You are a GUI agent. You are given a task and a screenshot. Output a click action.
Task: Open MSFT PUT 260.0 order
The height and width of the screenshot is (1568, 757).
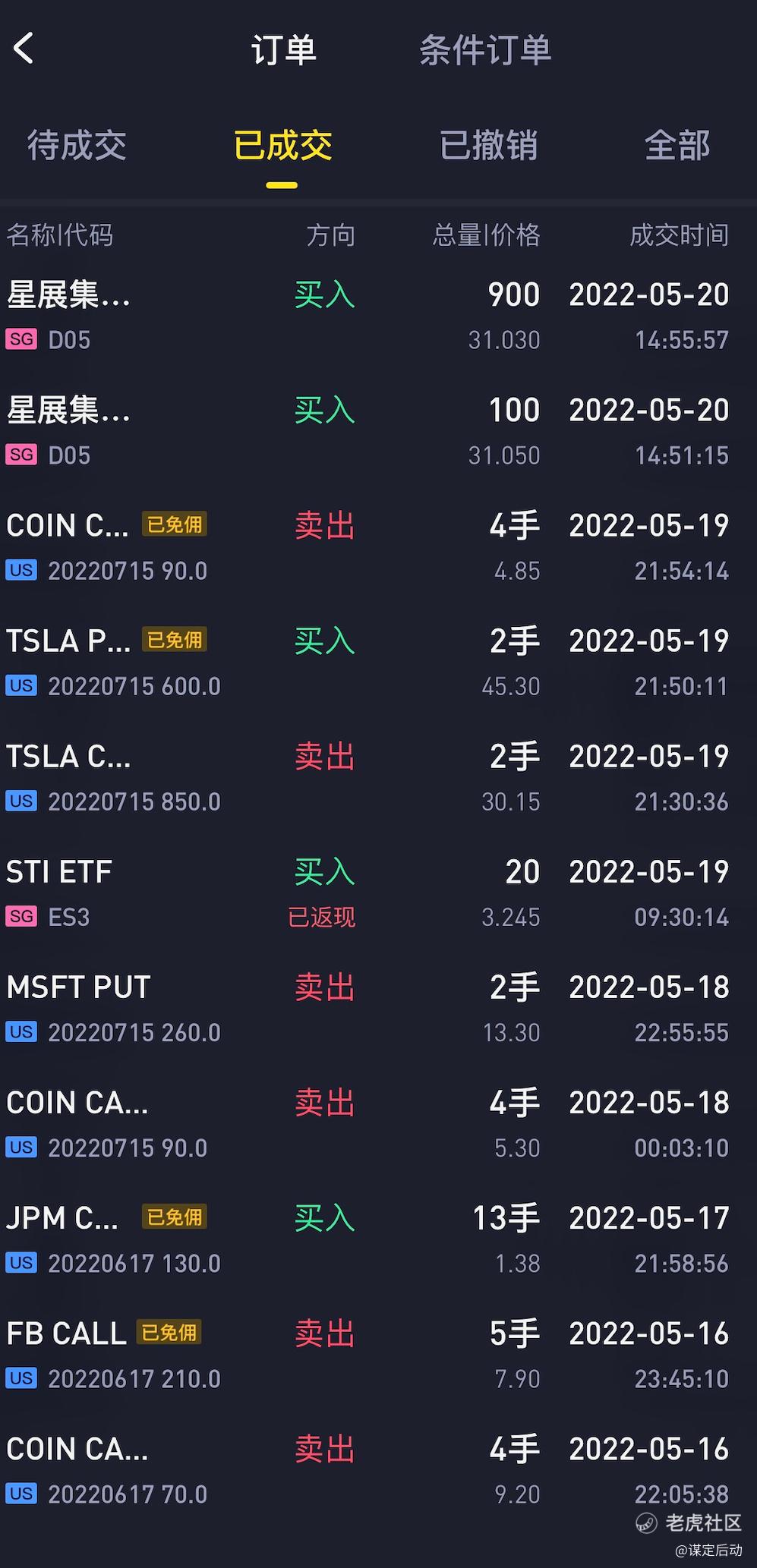(378, 1008)
